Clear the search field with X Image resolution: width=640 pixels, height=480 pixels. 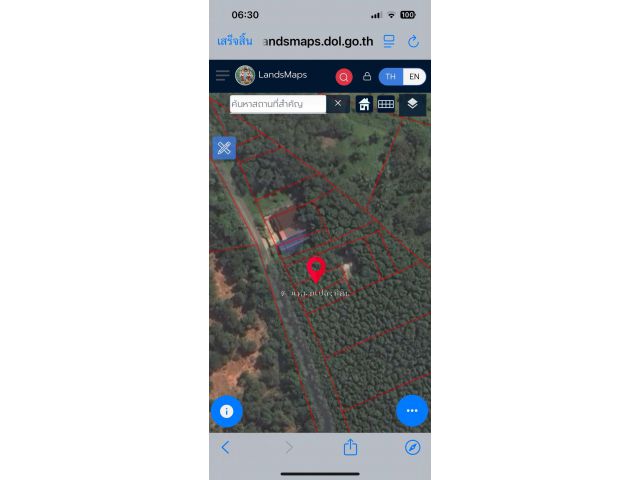click(x=338, y=104)
